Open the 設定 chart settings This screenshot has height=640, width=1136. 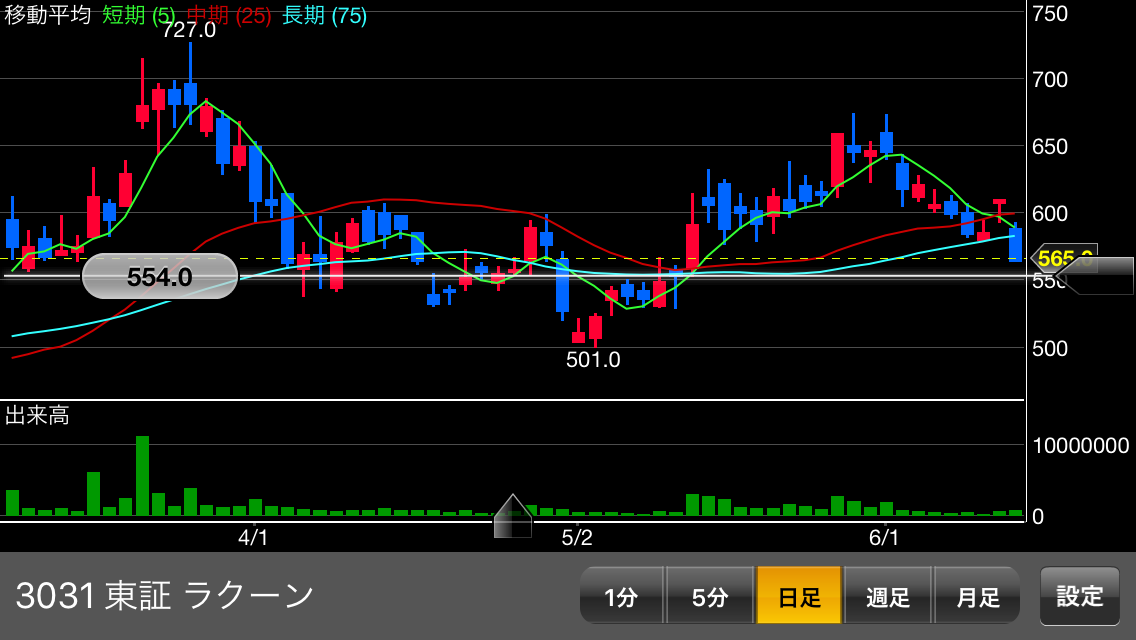coord(1080,596)
